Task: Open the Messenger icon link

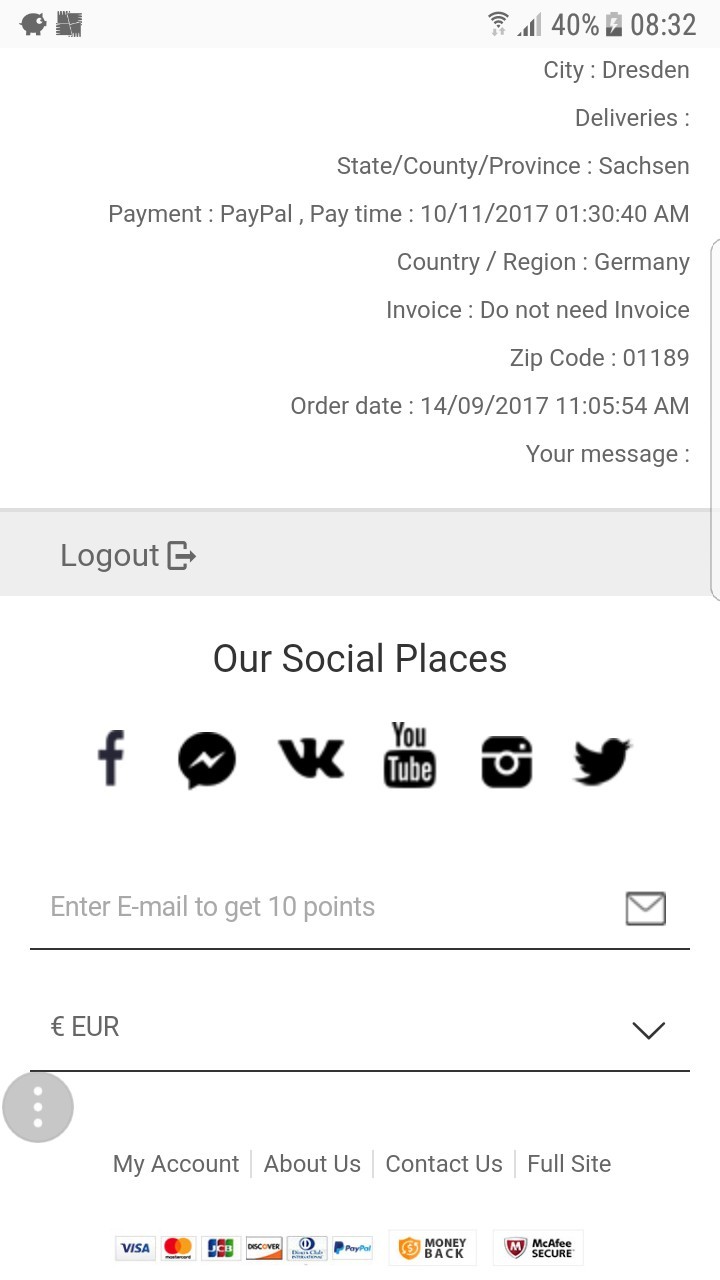Action: (x=207, y=761)
